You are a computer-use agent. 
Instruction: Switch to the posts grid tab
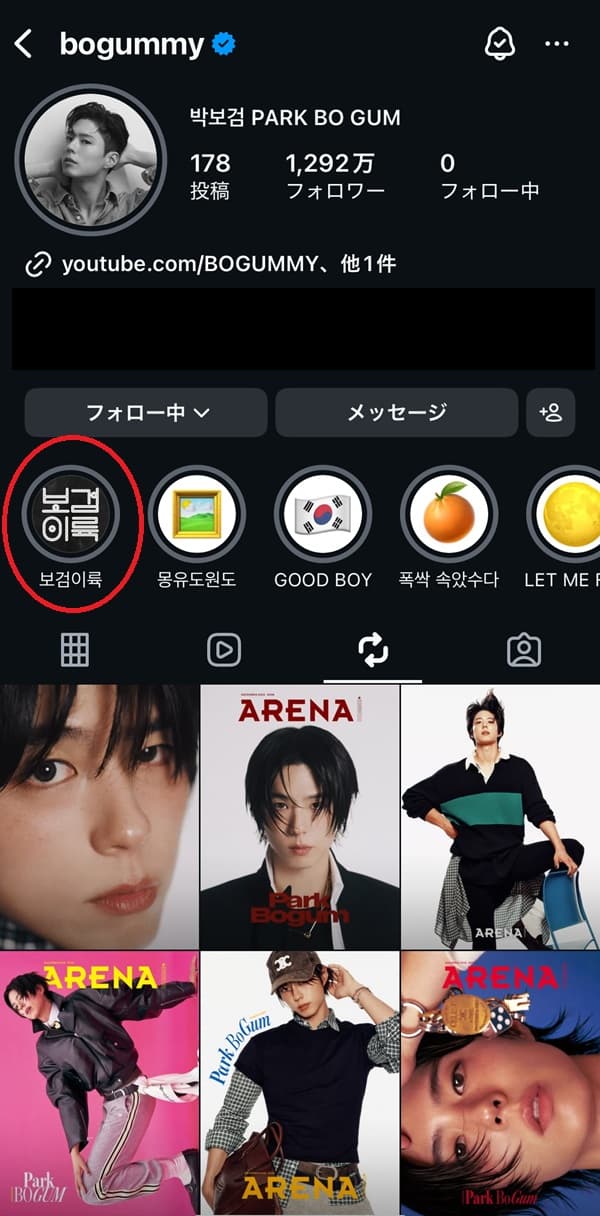tap(75, 650)
